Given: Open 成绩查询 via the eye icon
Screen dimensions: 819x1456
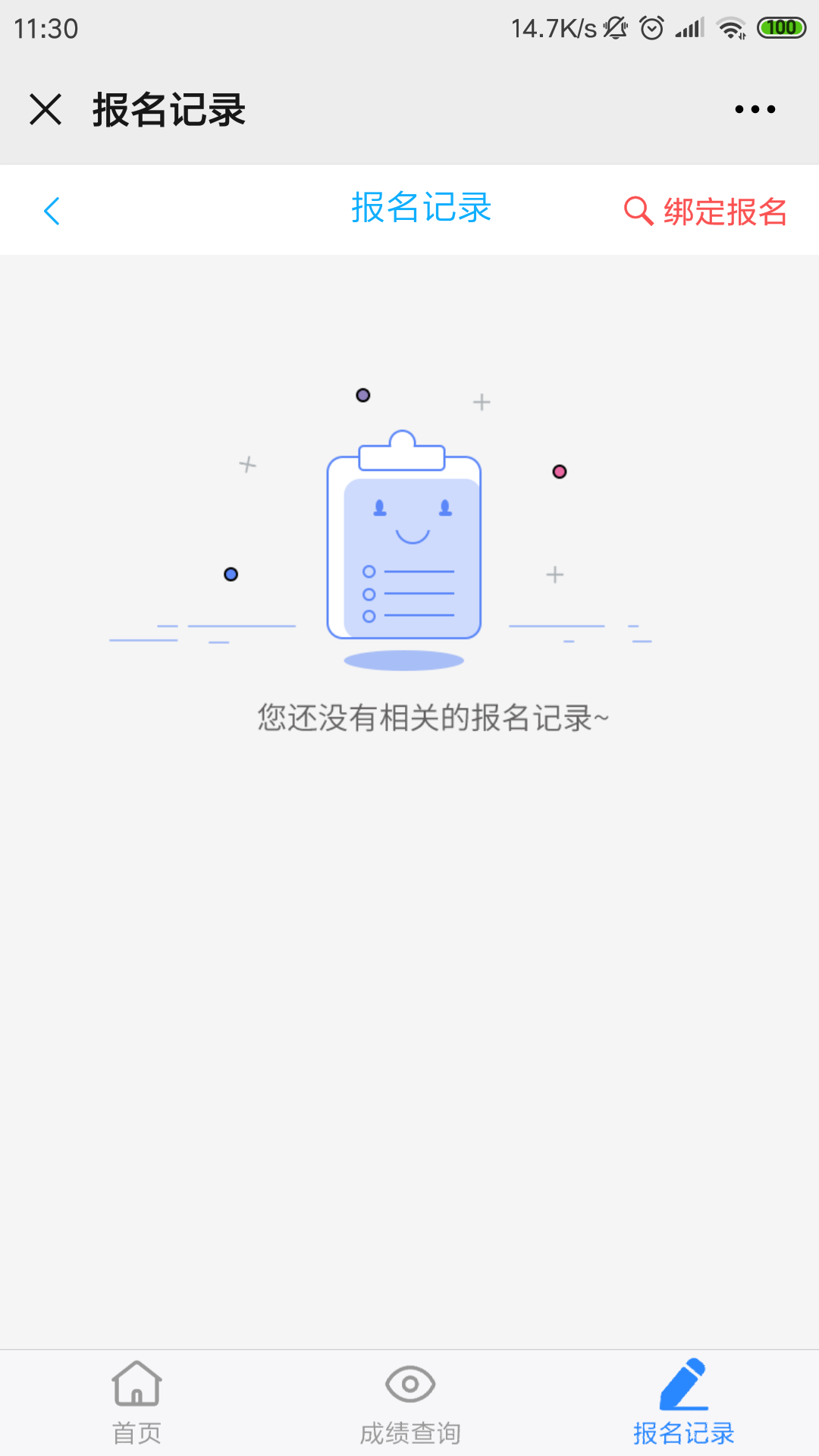Looking at the screenshot, I should pyautogui.click(x=409, y=1384).
